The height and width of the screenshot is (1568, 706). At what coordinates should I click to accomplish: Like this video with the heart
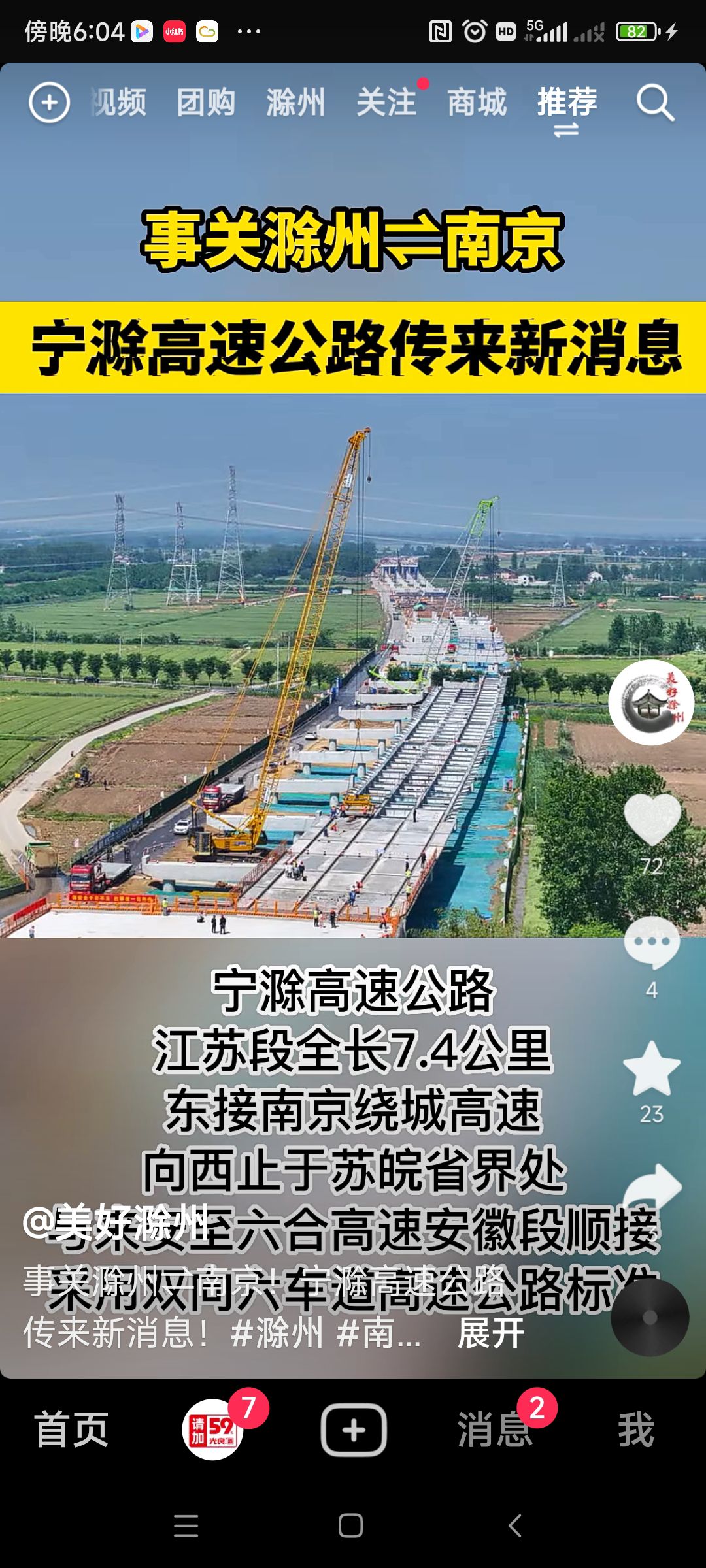tap(652, 819)
